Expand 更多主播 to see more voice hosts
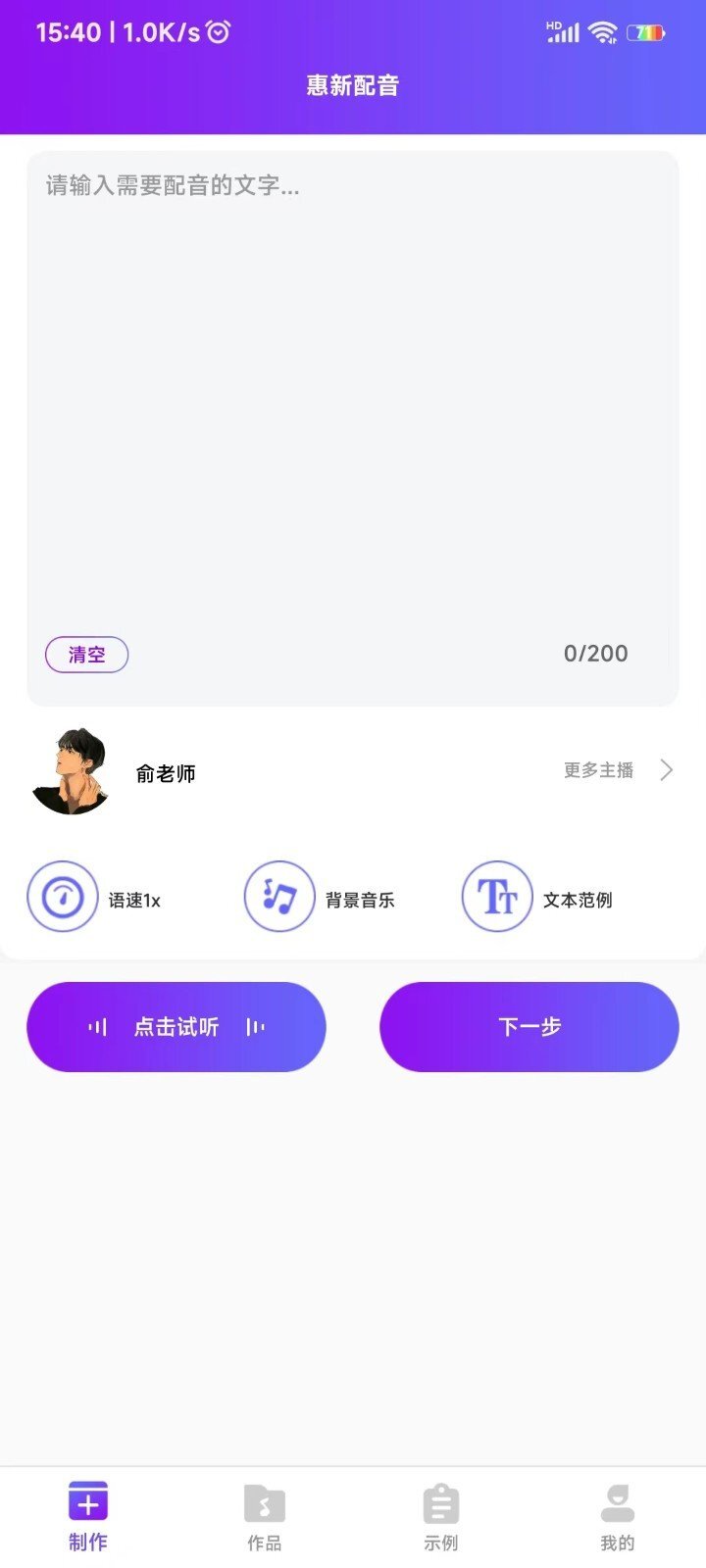Viewport: 706px width, 1568px height. [x=599, y=770]
